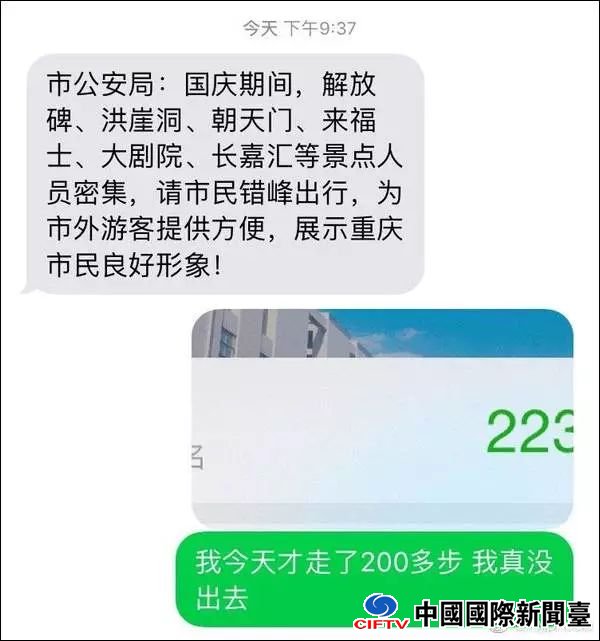
Task: Open the step count image in chat
Action: click(x=382, y=418)
